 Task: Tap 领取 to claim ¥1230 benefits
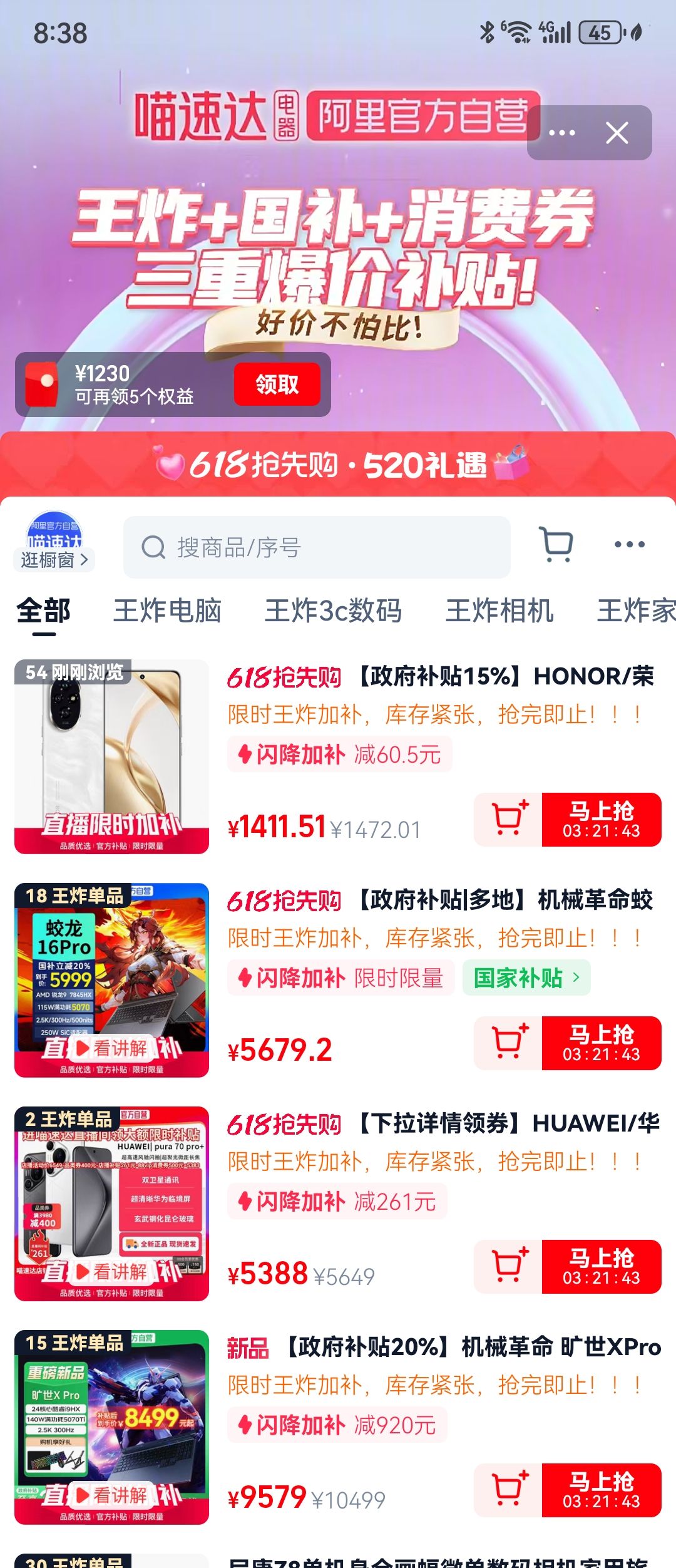coord(277,384)
